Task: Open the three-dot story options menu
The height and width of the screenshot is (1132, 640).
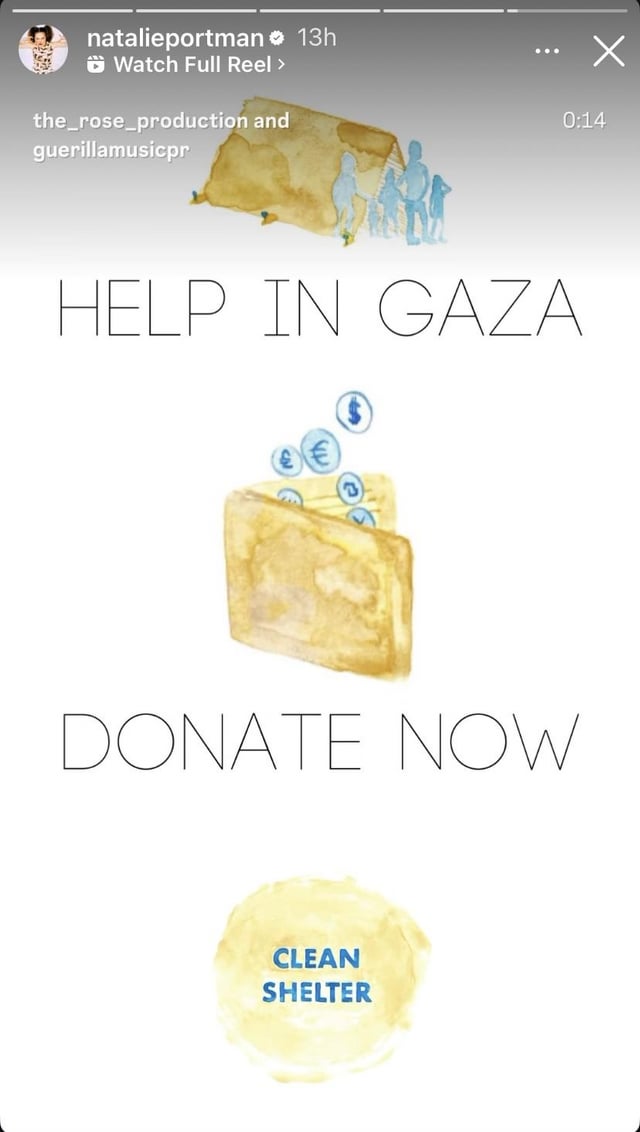Action: coord(547,51)
